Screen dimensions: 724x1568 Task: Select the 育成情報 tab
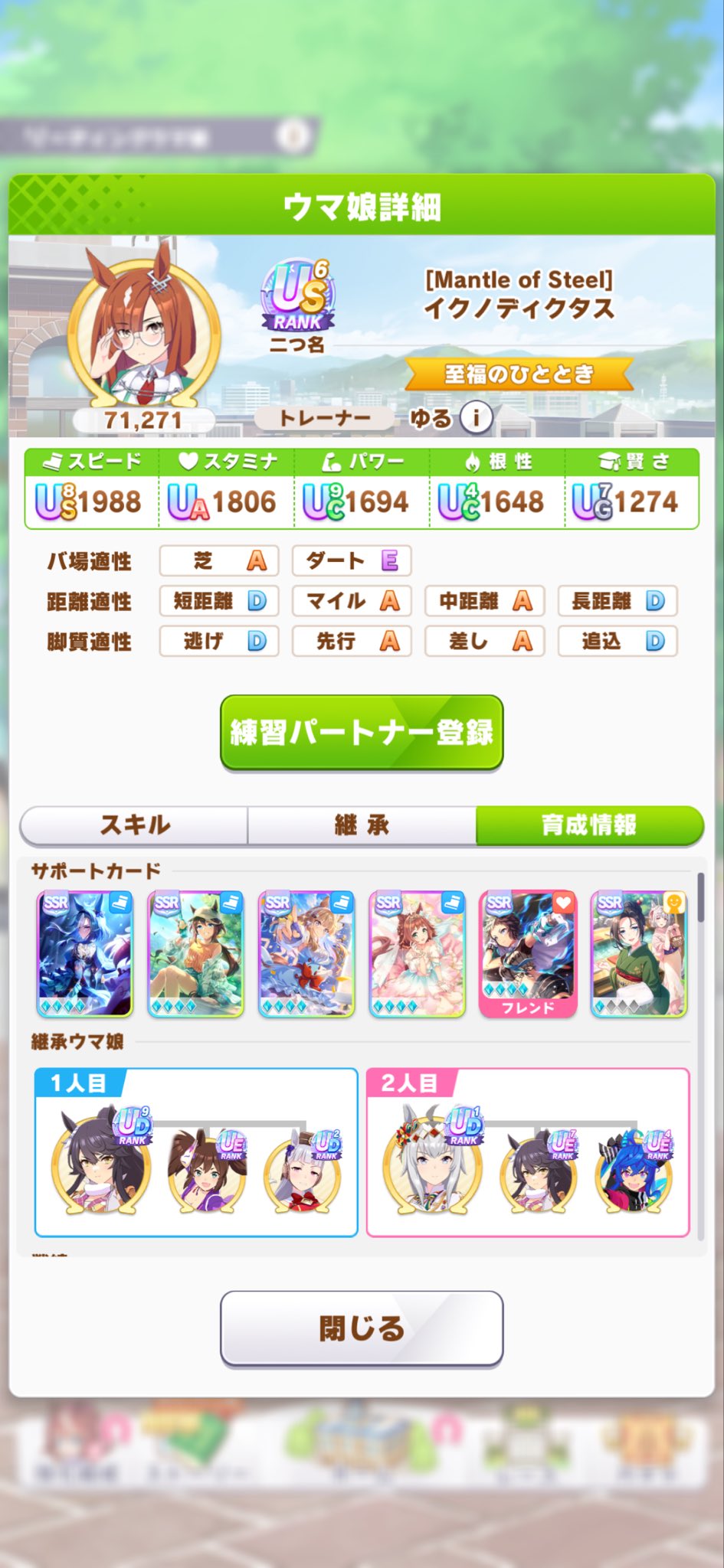point(588,825)
